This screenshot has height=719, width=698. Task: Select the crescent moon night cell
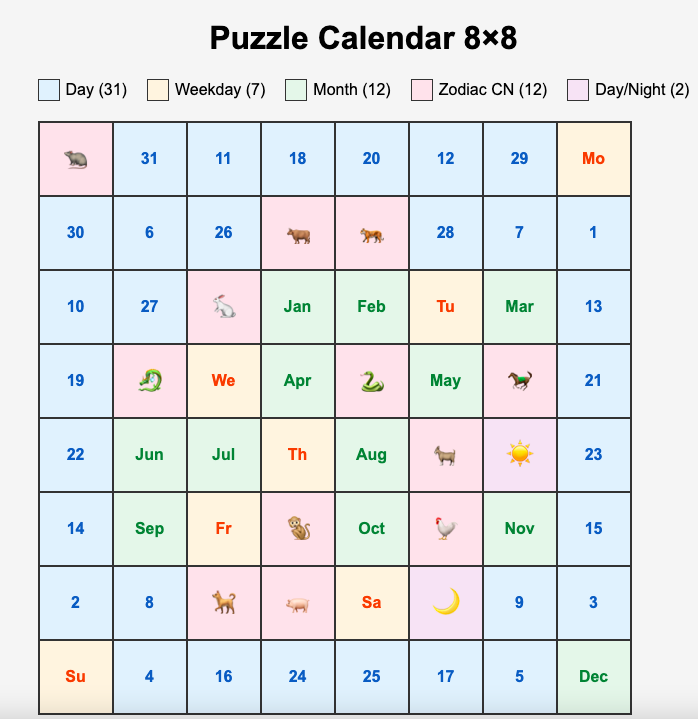[445, 602]
